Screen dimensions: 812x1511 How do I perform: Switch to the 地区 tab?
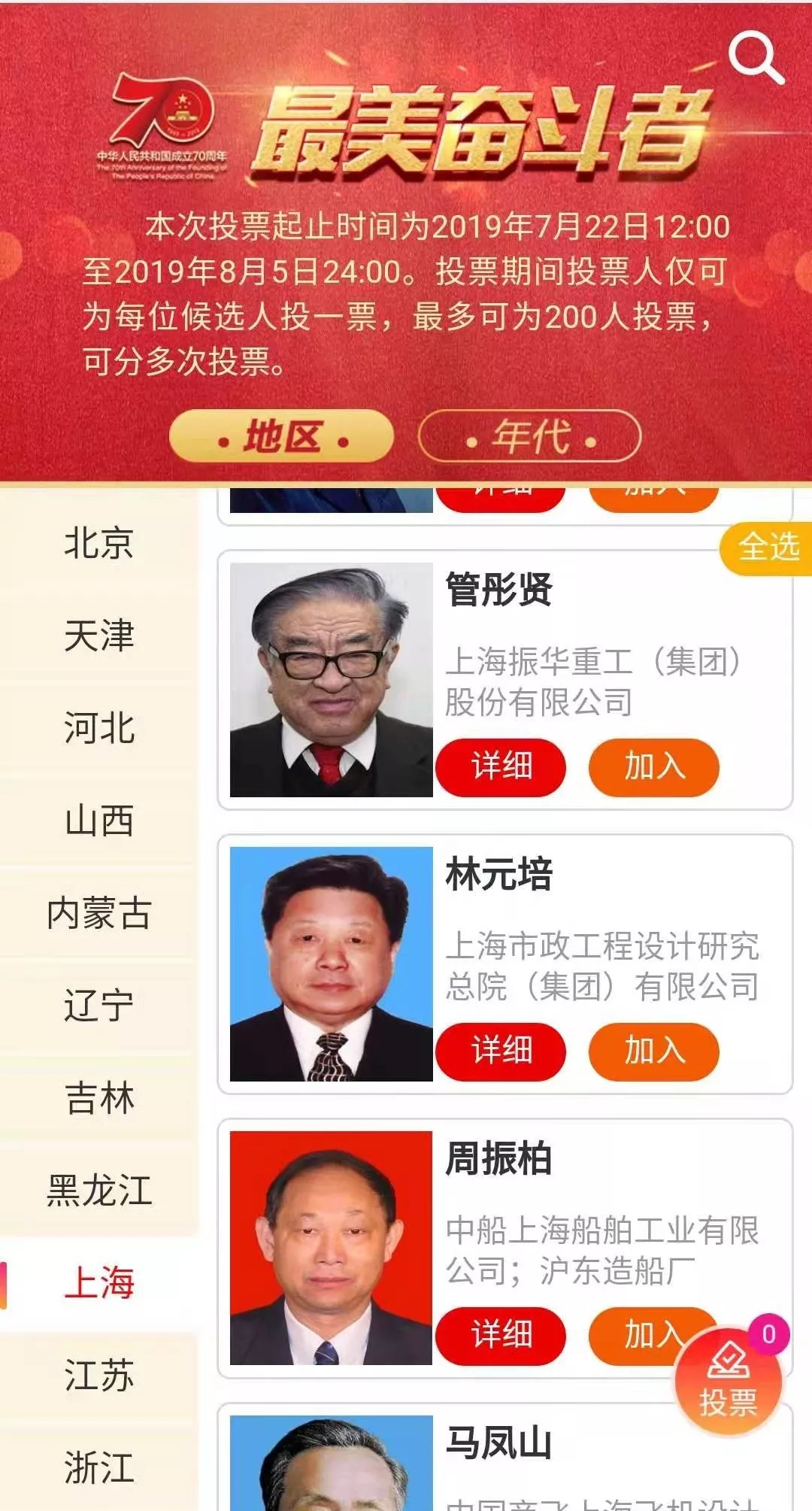(x=282, y=436)
